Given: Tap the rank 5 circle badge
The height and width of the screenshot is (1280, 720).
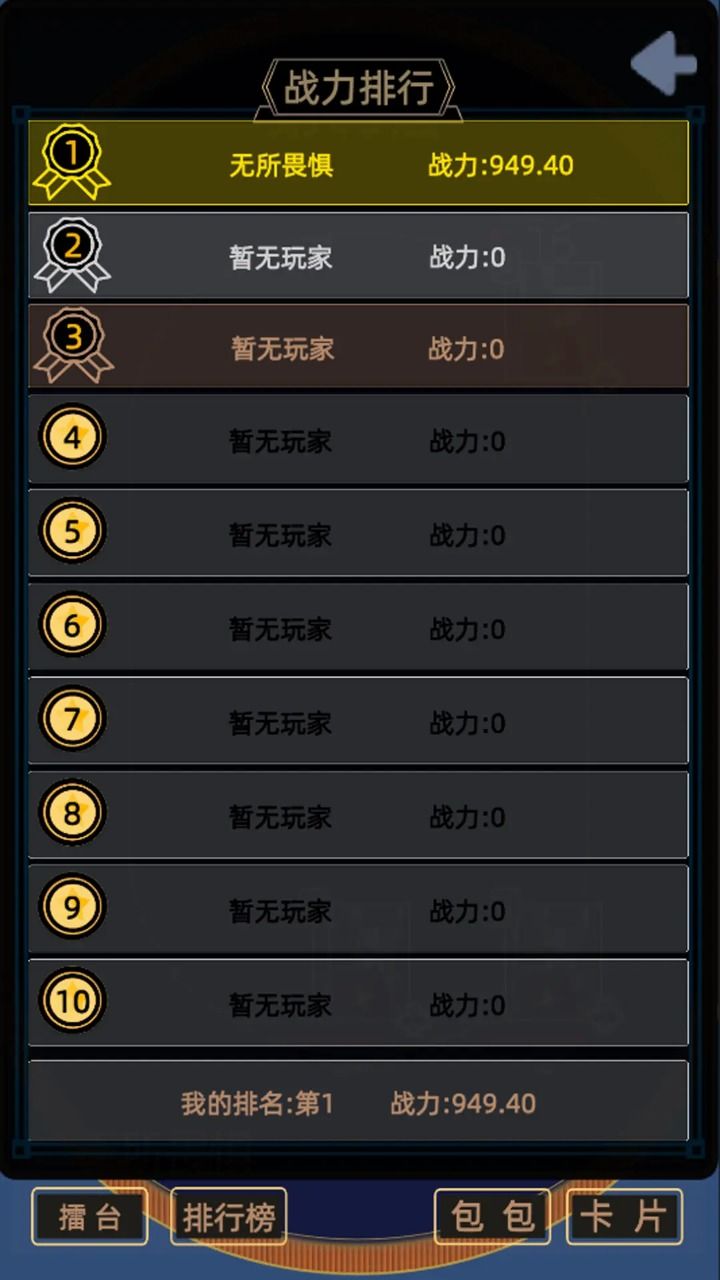Looking at the screenshot, I should (x=71, y=531).
